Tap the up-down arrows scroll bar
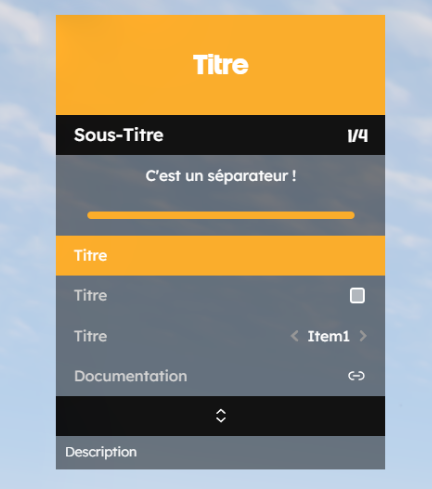The width and height of the screenshot is (432, 489). click(x=220, y=416)
